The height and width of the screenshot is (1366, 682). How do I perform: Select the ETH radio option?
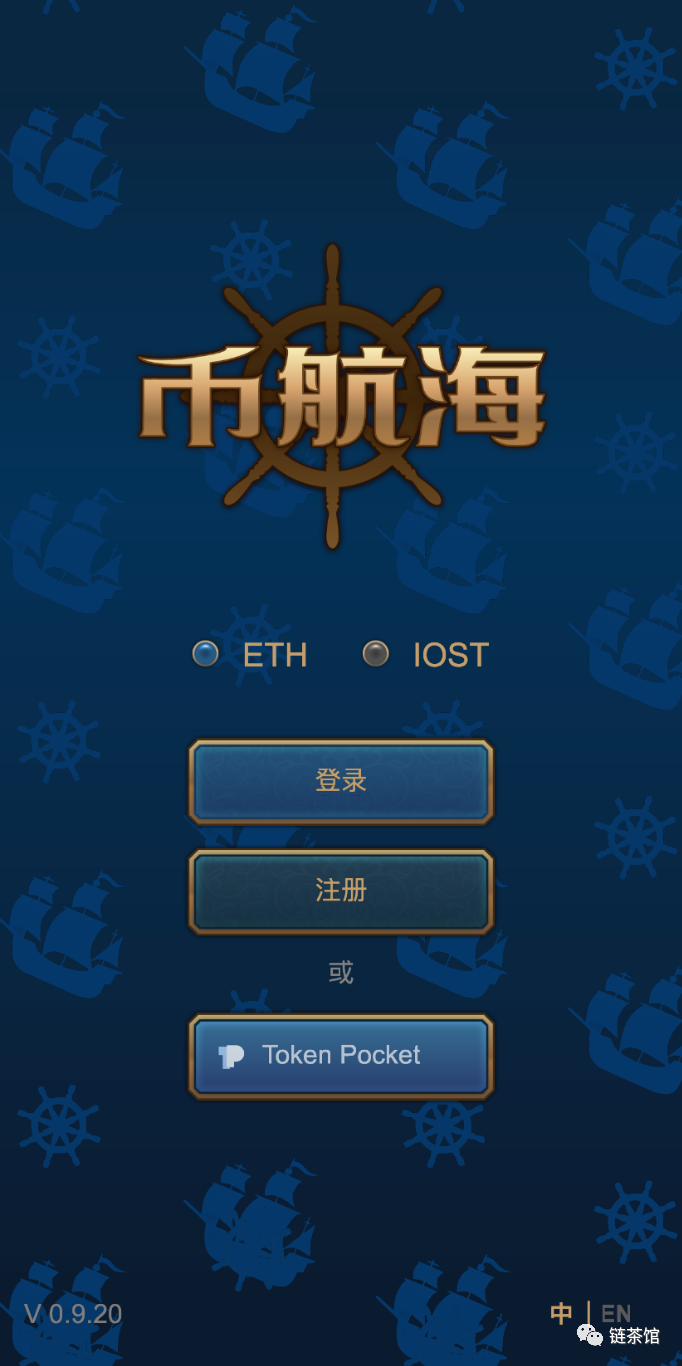(206, 654)
